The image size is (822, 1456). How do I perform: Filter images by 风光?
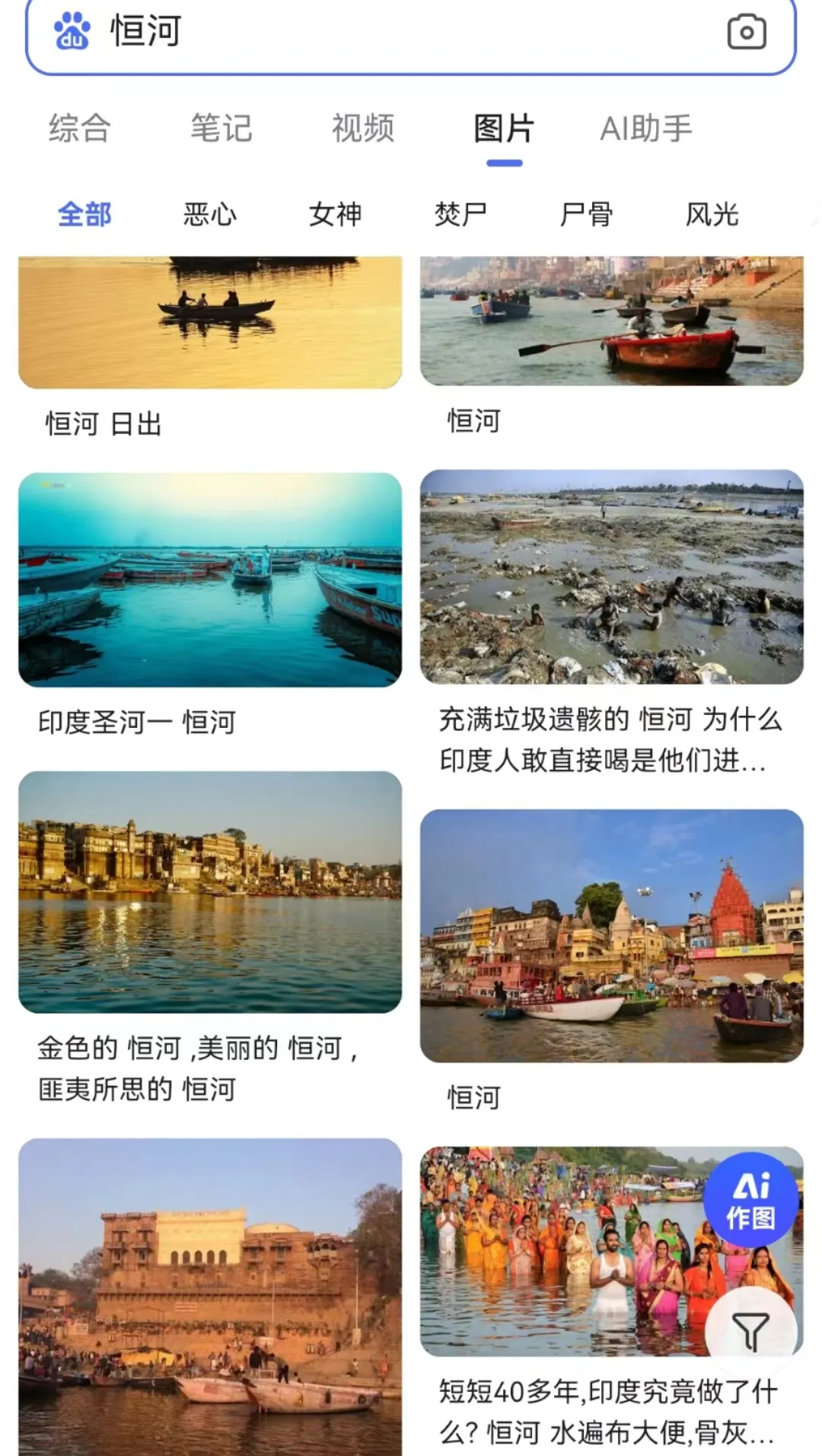pyautogui.click(x=712, y=215)
